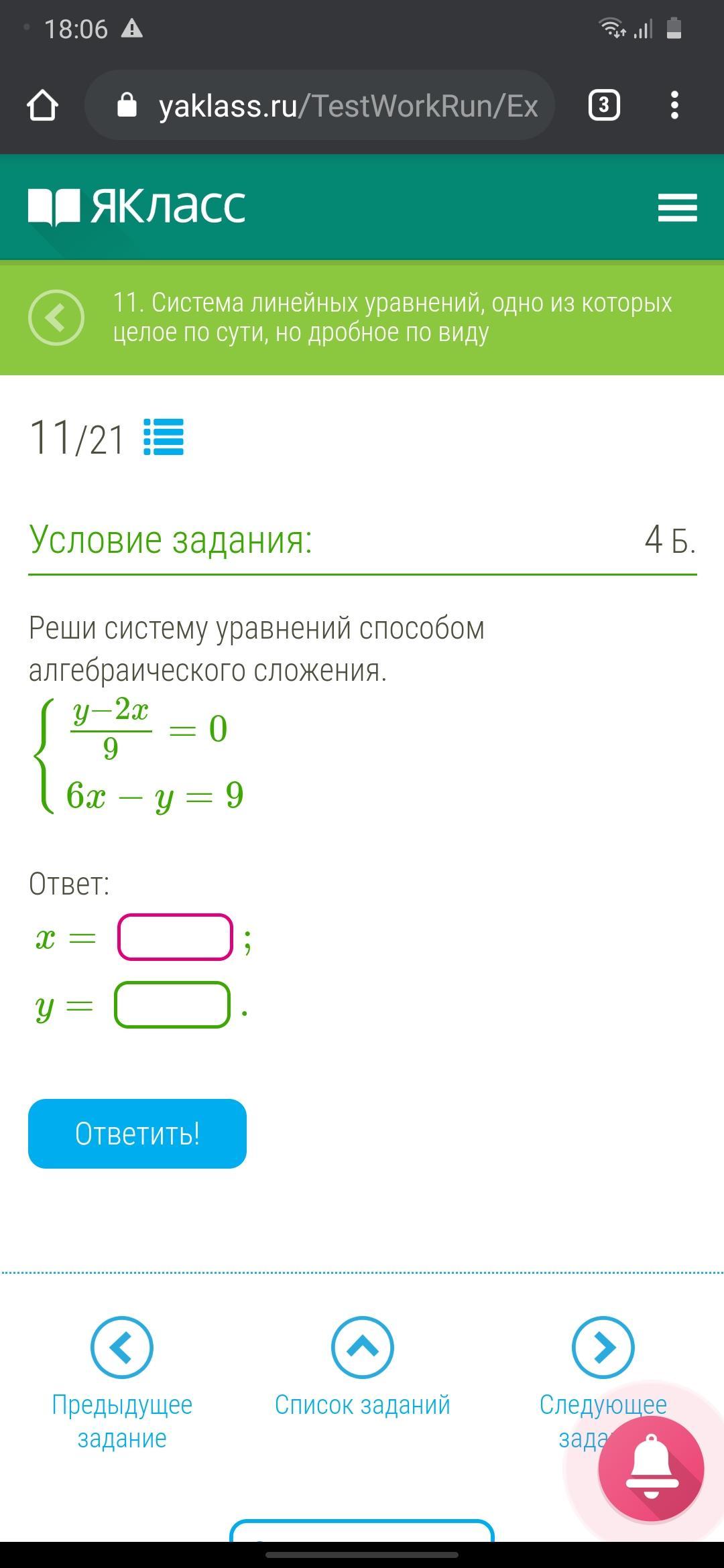The width and height of the screenshot is (724, 1568).
Task: Go back using the green circle arrow
Action: coord(56,318)
